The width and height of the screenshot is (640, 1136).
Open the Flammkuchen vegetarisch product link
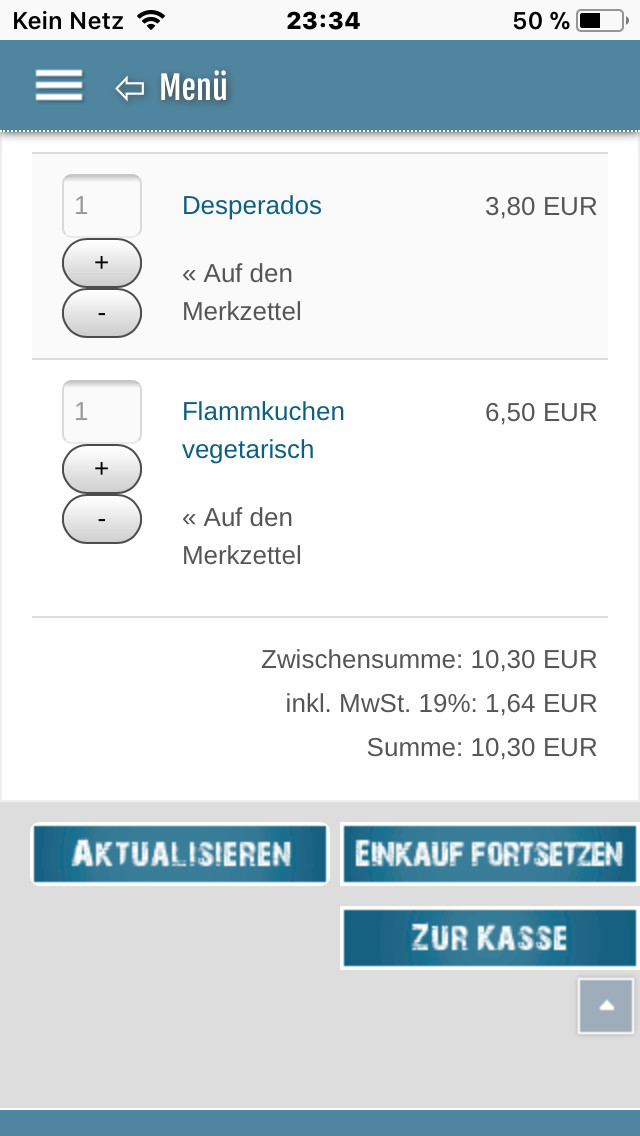pyautogui.click(x=263, y=430)
